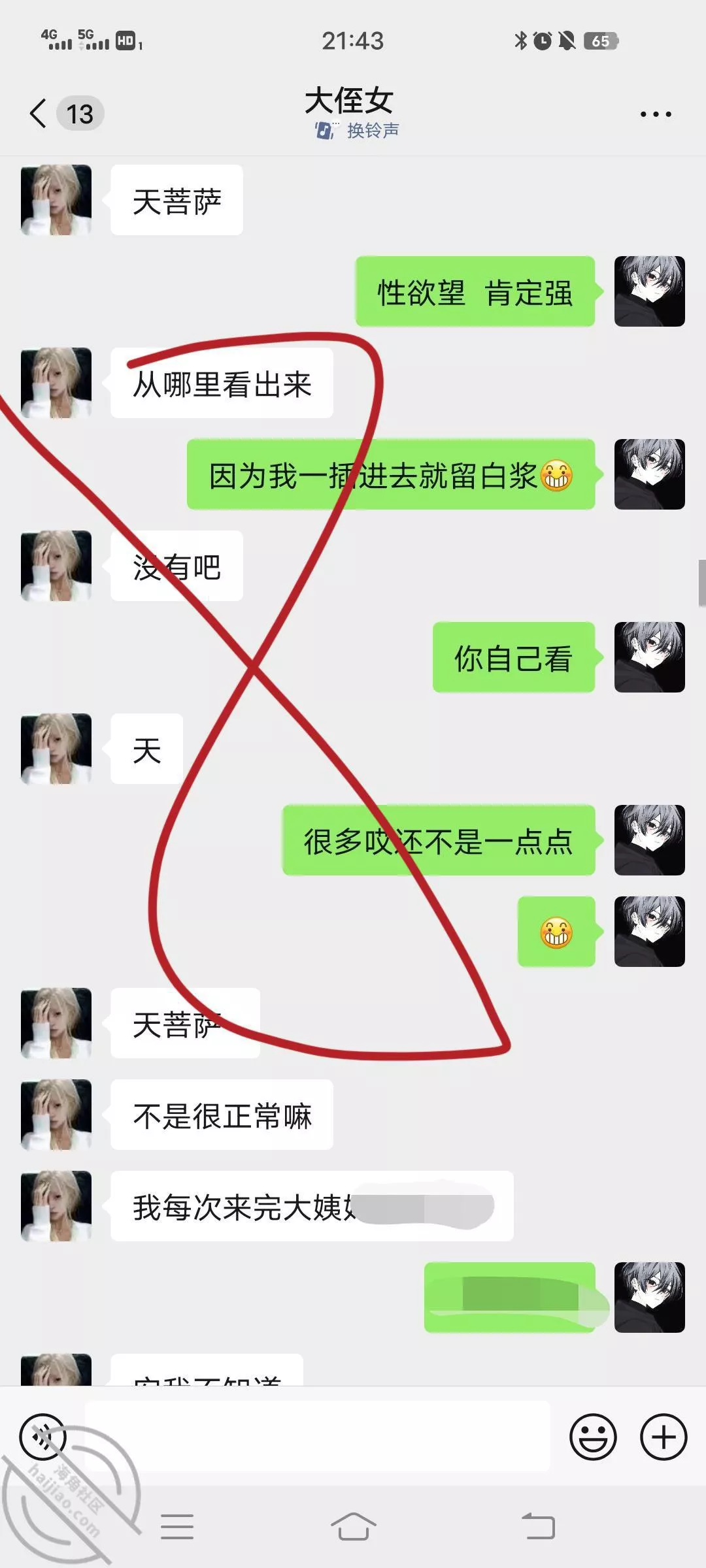Viewport: 706px width, 1568px height.
Task: Switch to voice message input
Action: click(x=43, y=1437)
